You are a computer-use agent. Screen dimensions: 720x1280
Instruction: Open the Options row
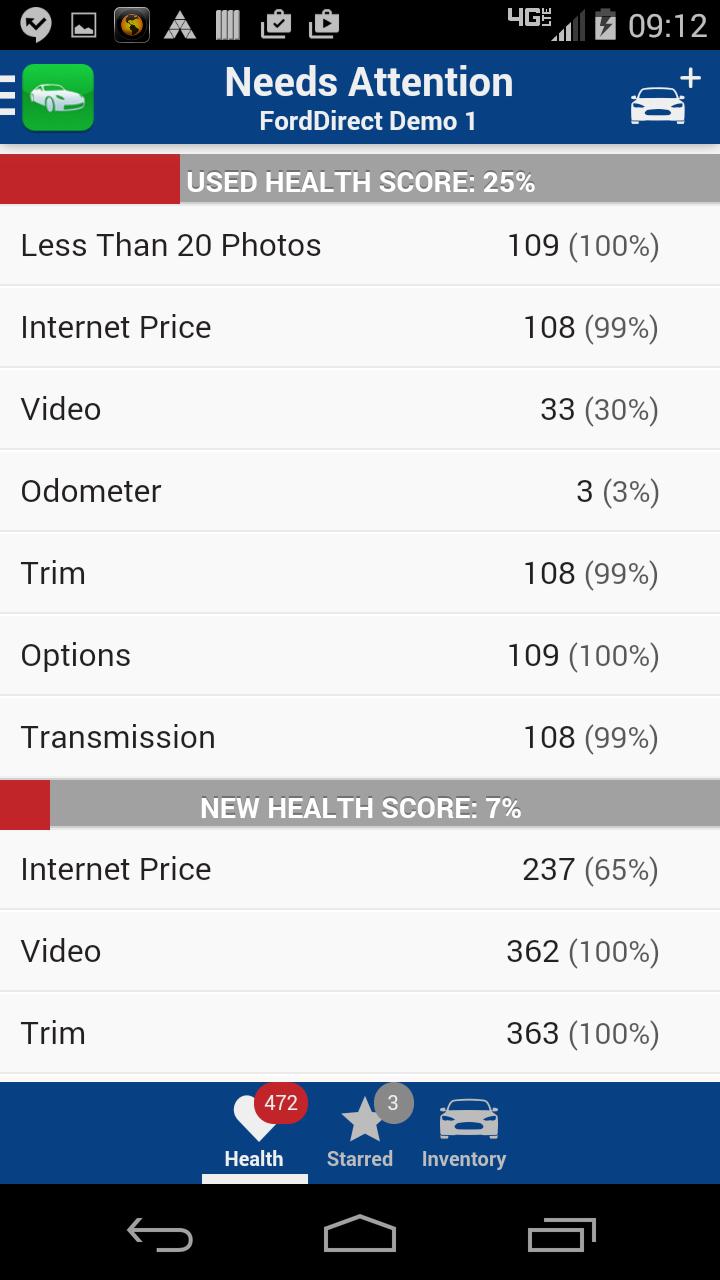point(360,656)
